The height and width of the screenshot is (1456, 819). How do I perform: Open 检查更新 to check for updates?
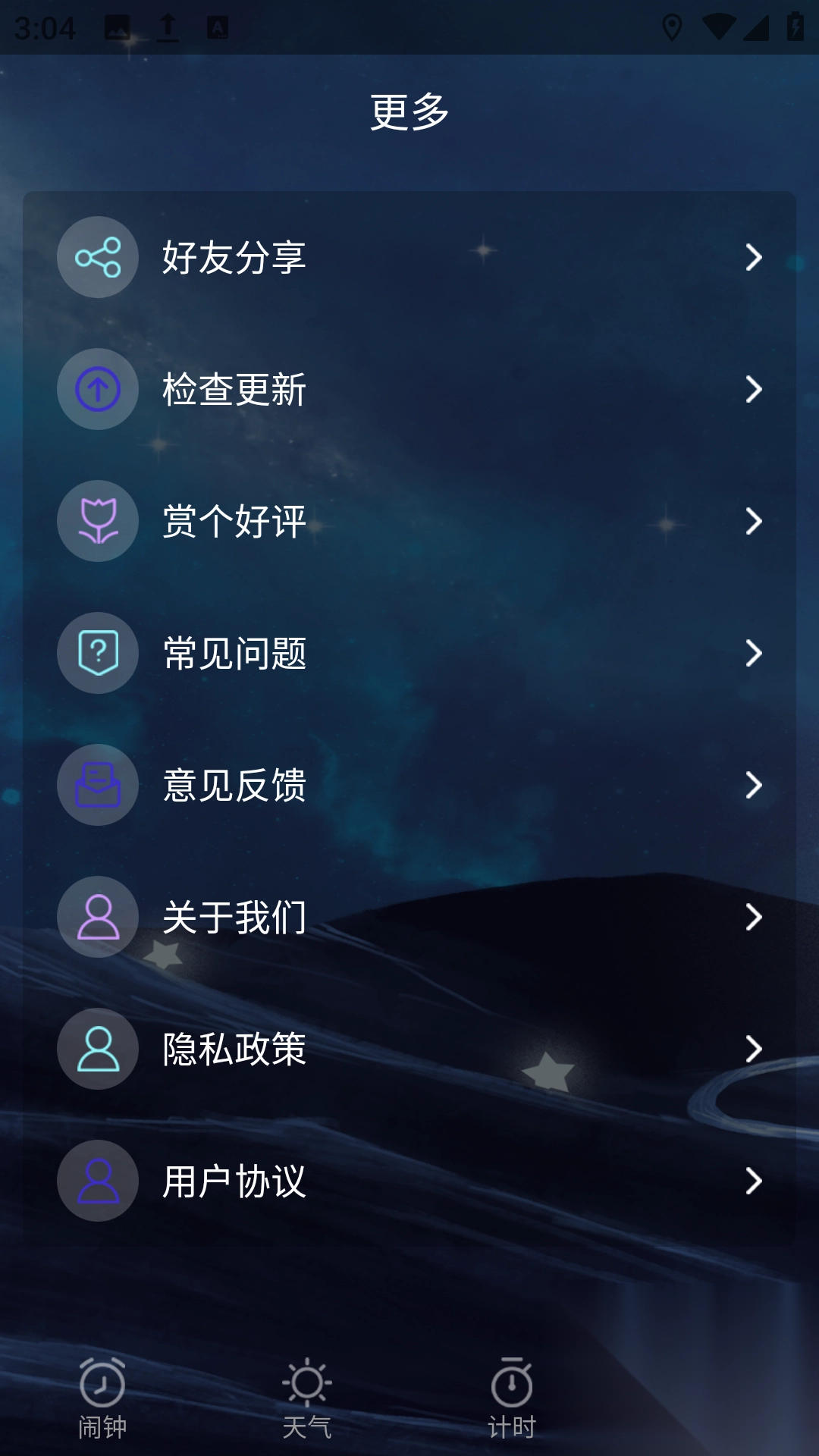tap(409, 389)
